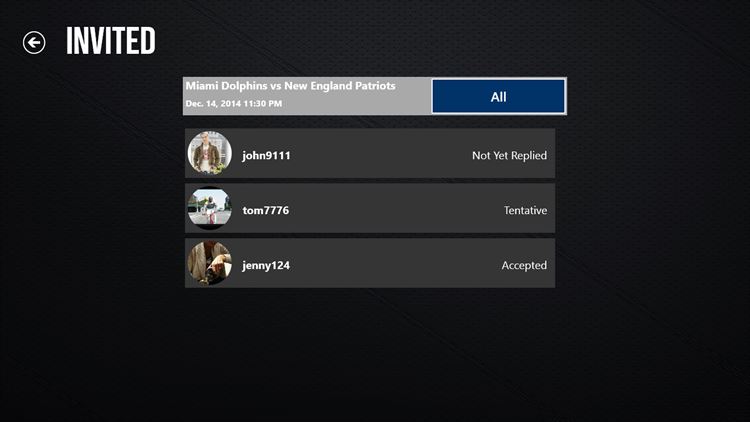Go back using the arrow icon
Screen dimensions: 750x422
point(34,42)
